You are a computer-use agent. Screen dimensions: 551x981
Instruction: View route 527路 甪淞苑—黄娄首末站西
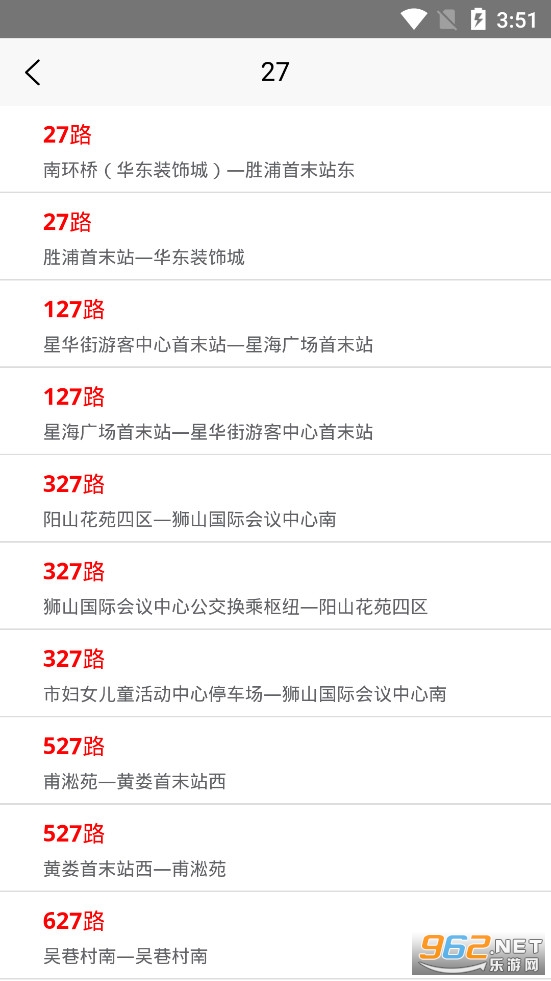click(x=275, y=761)
